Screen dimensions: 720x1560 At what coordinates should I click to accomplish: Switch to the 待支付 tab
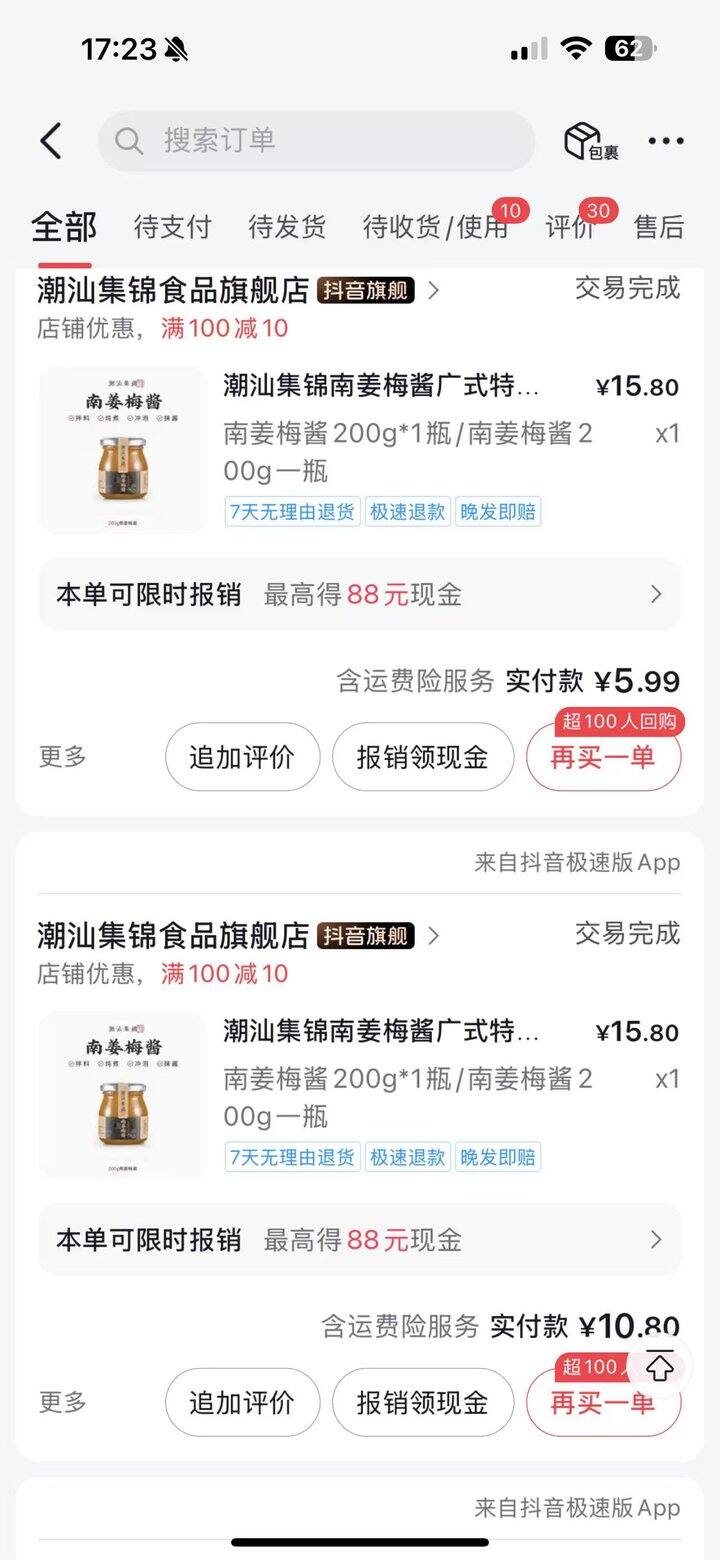tap(172, 227)
